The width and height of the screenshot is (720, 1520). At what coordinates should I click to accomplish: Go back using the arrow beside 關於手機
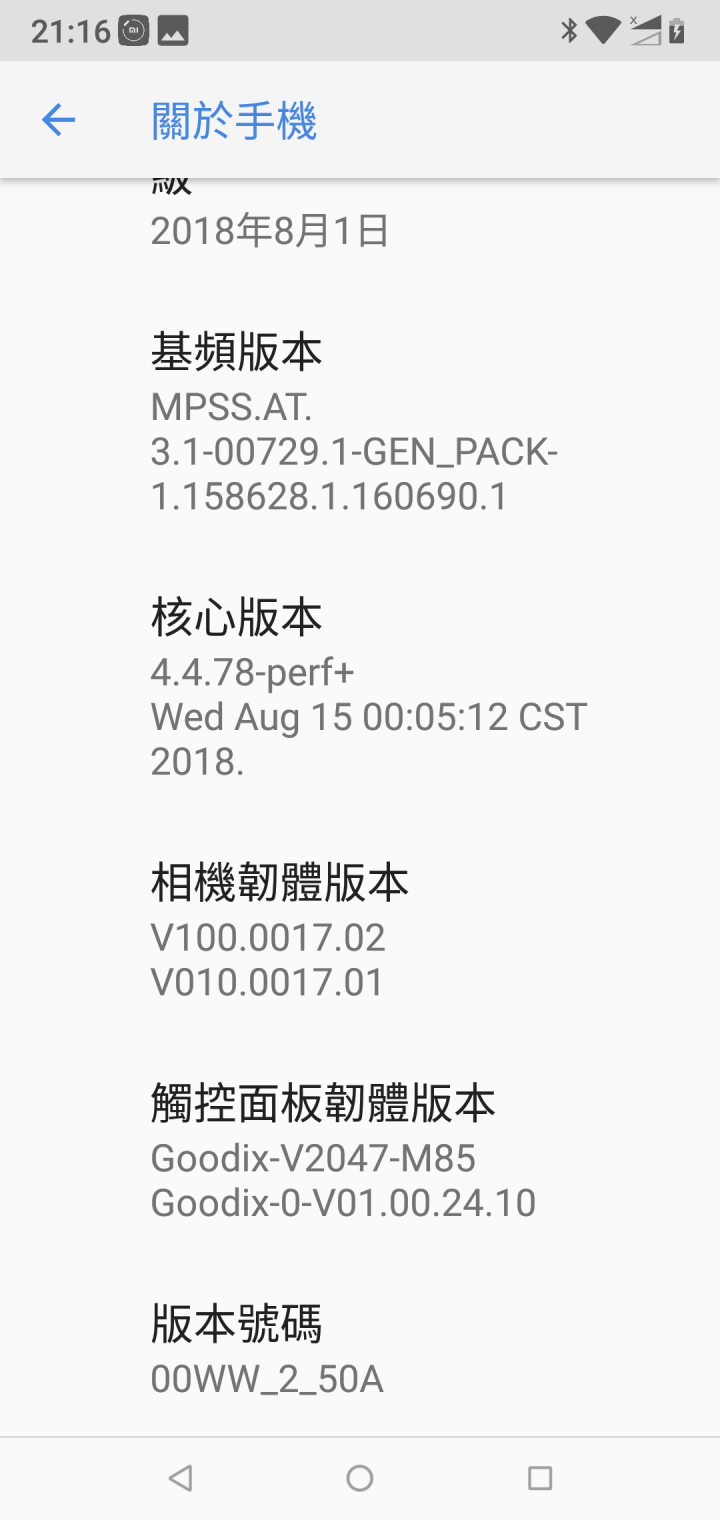58,121
